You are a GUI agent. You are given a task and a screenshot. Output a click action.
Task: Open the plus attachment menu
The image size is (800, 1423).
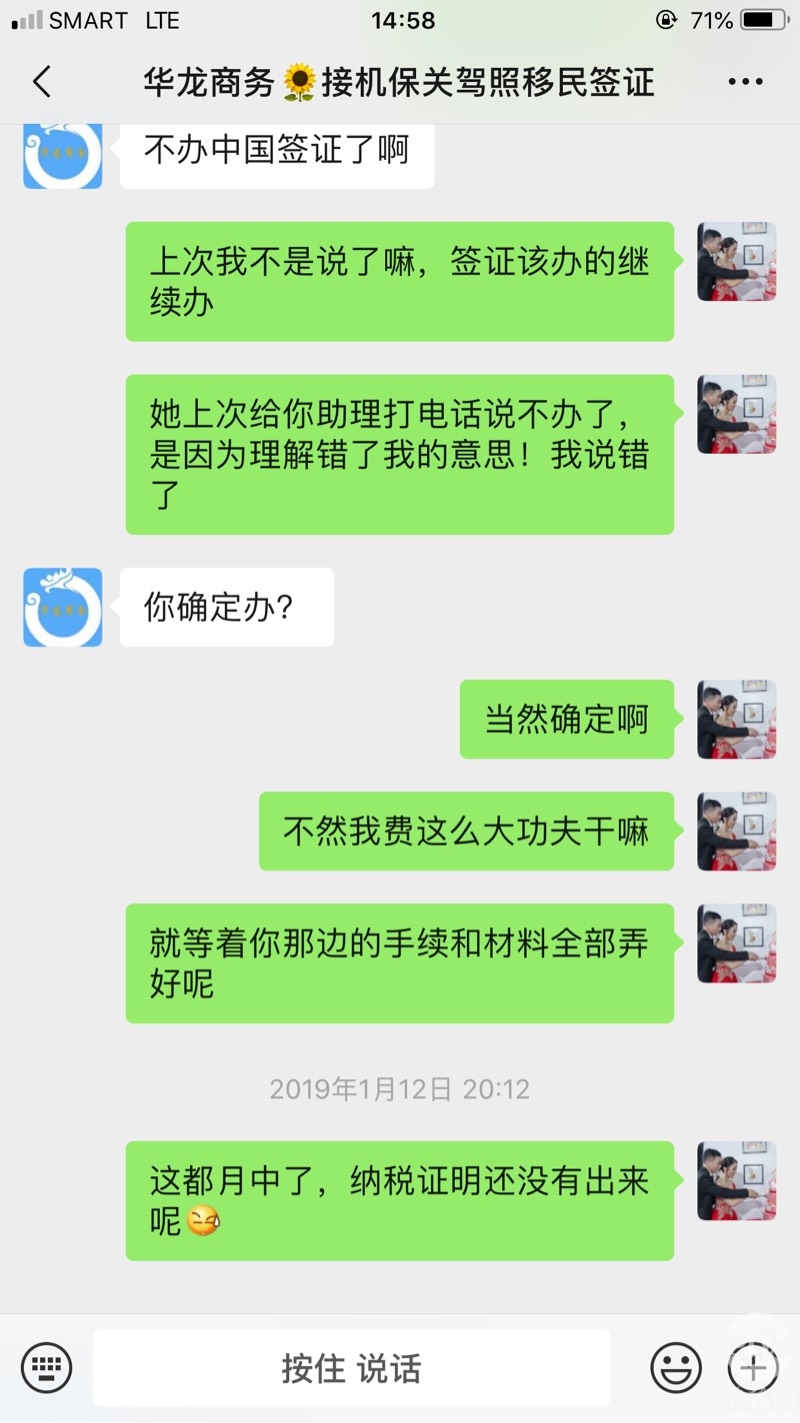[x=753, y=1367]
